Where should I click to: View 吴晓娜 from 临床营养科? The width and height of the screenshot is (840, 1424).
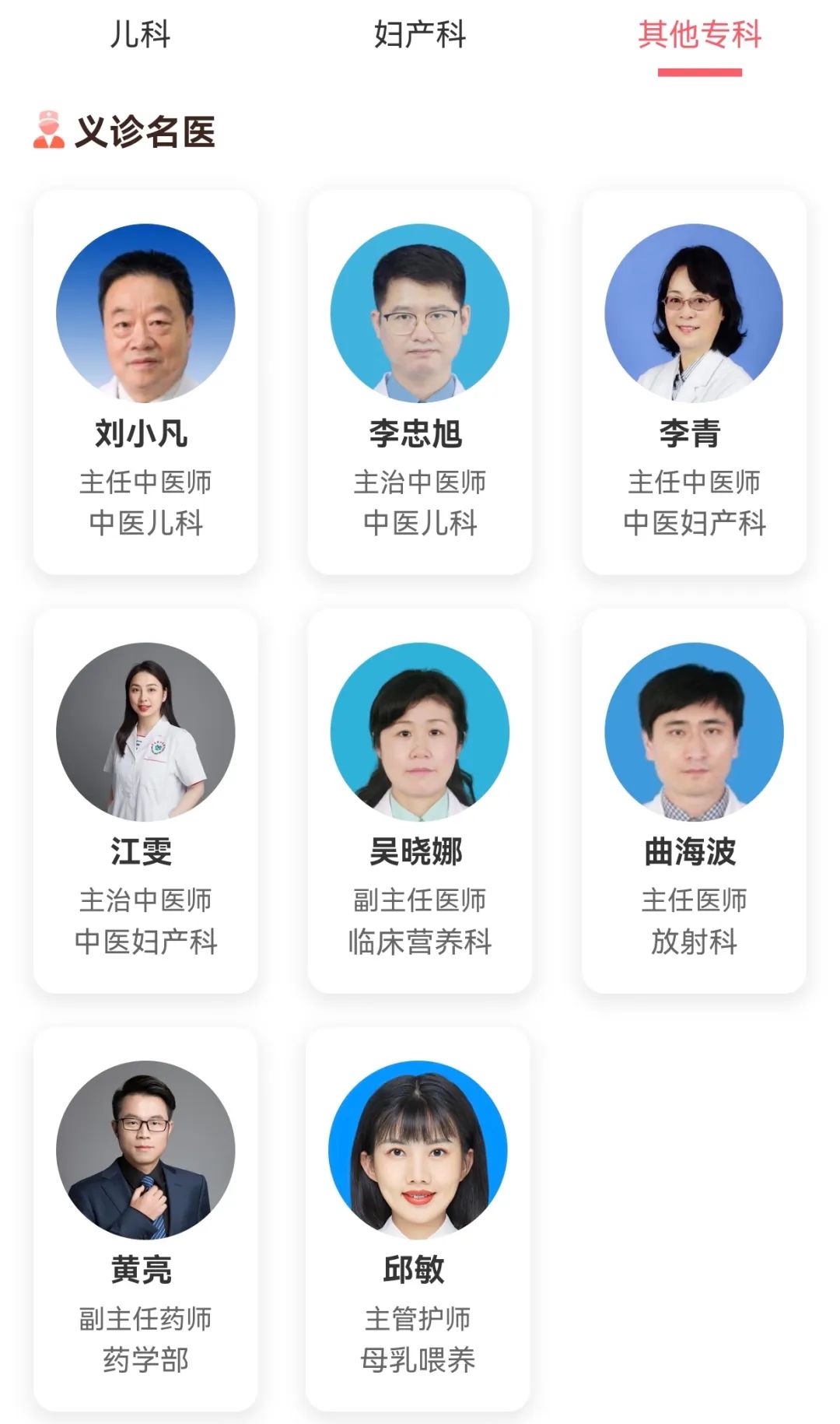click(420, 801)
